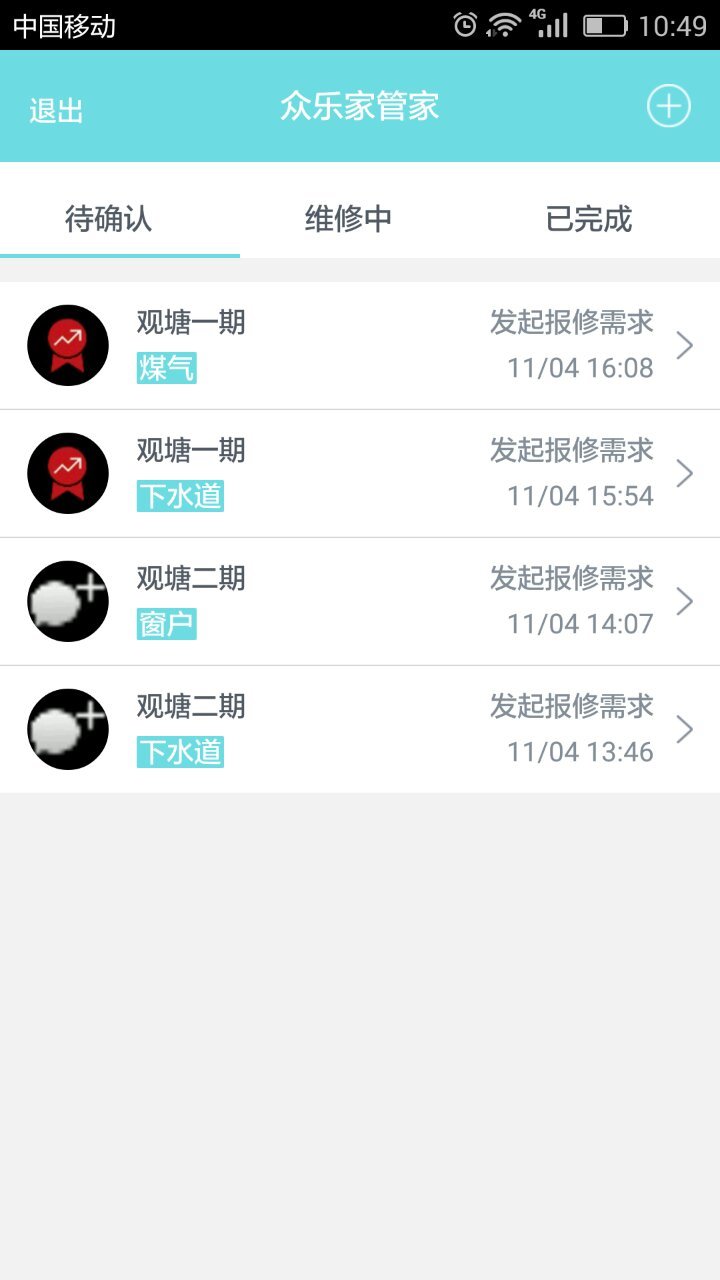Expand the 16:08 repair request via its chevron

684,344
